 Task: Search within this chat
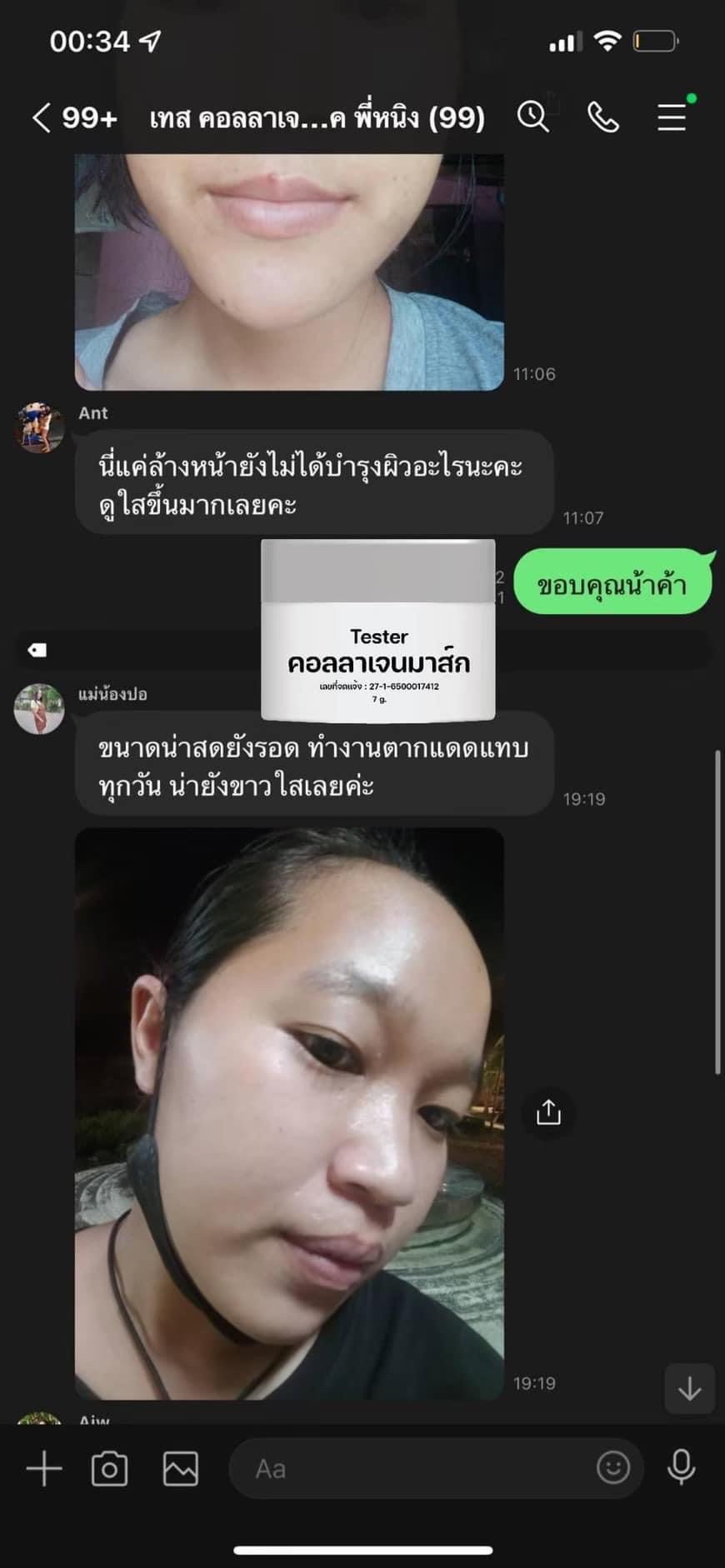point(533,117)
